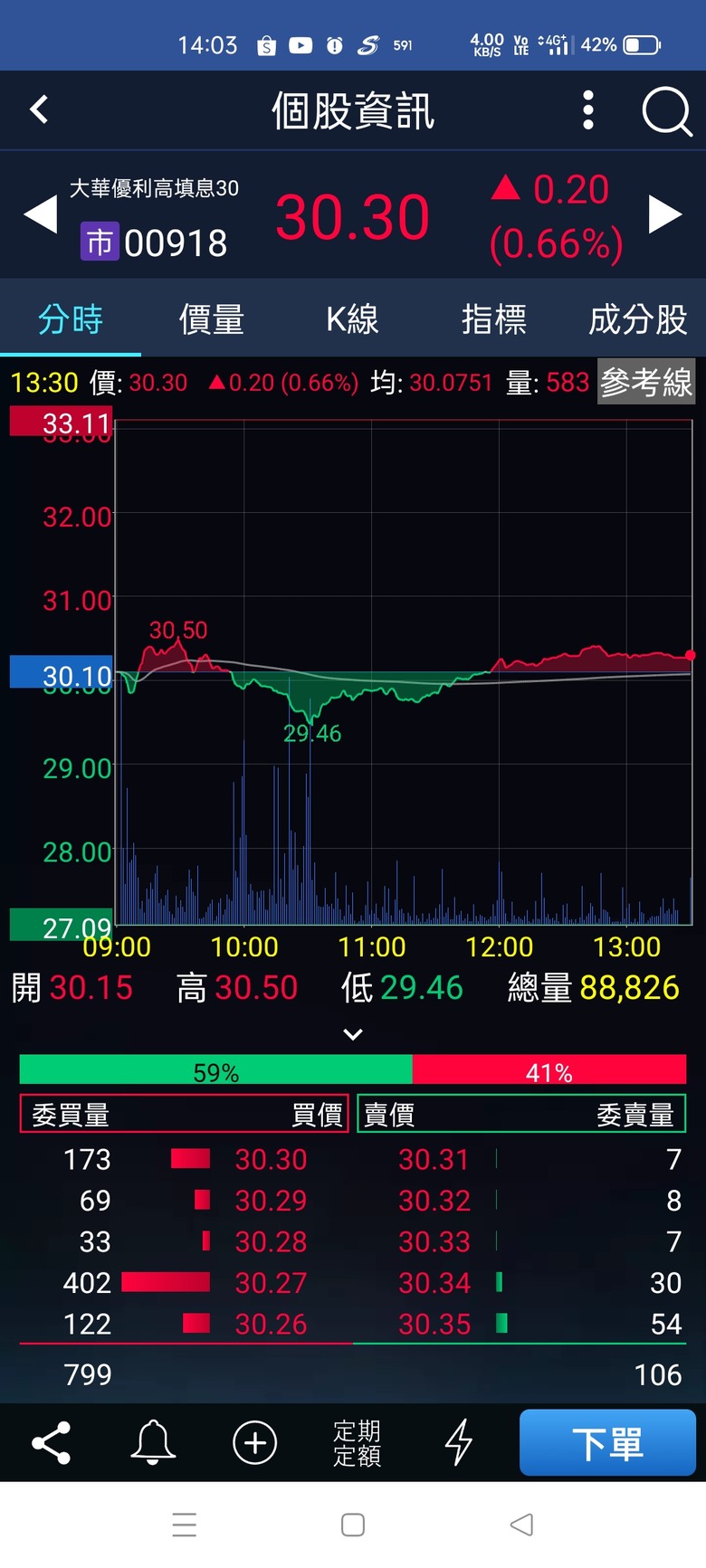The height and width of the screenshot is (1568, 706).
Task: Open the search magnifier icon
Action: (x=667, y=111)
